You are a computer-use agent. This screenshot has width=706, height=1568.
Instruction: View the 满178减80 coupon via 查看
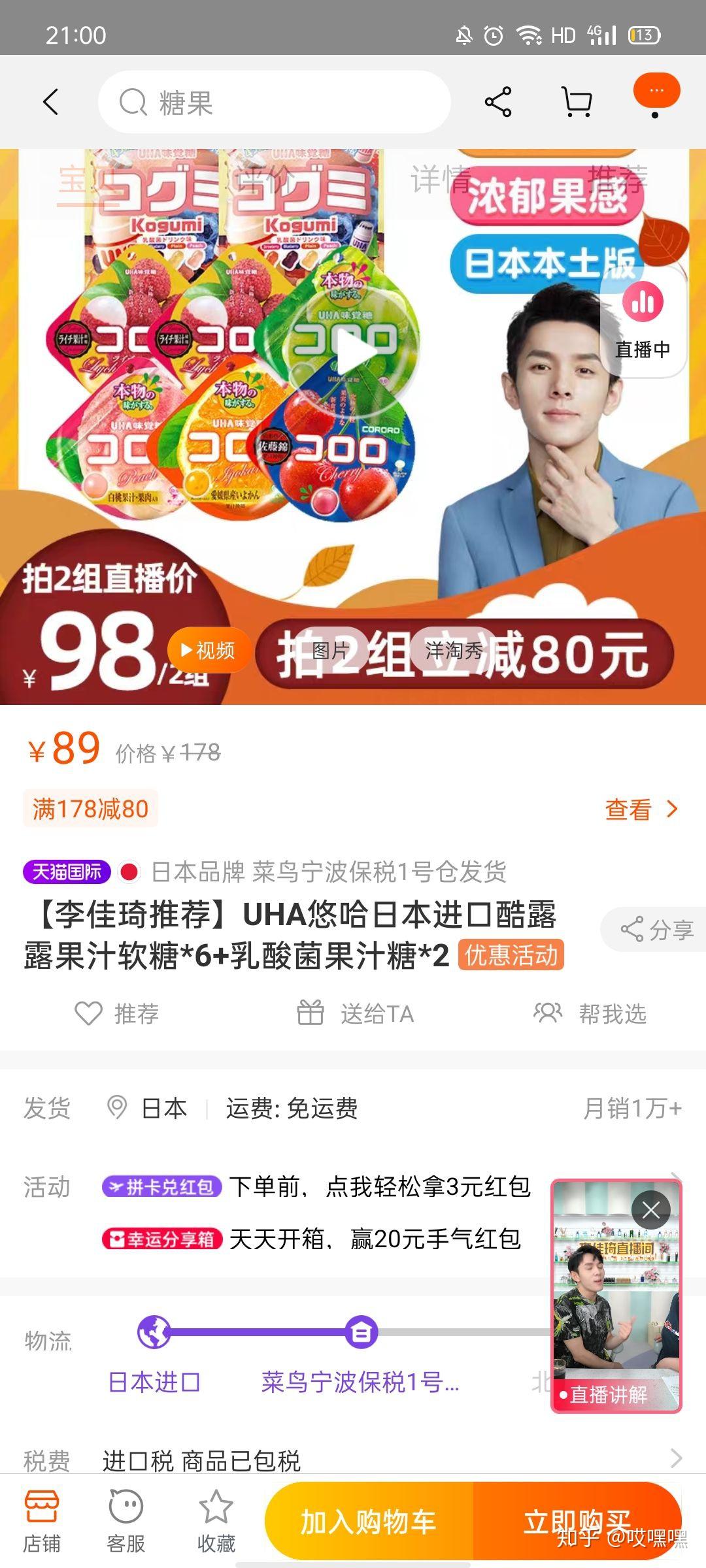641,809
